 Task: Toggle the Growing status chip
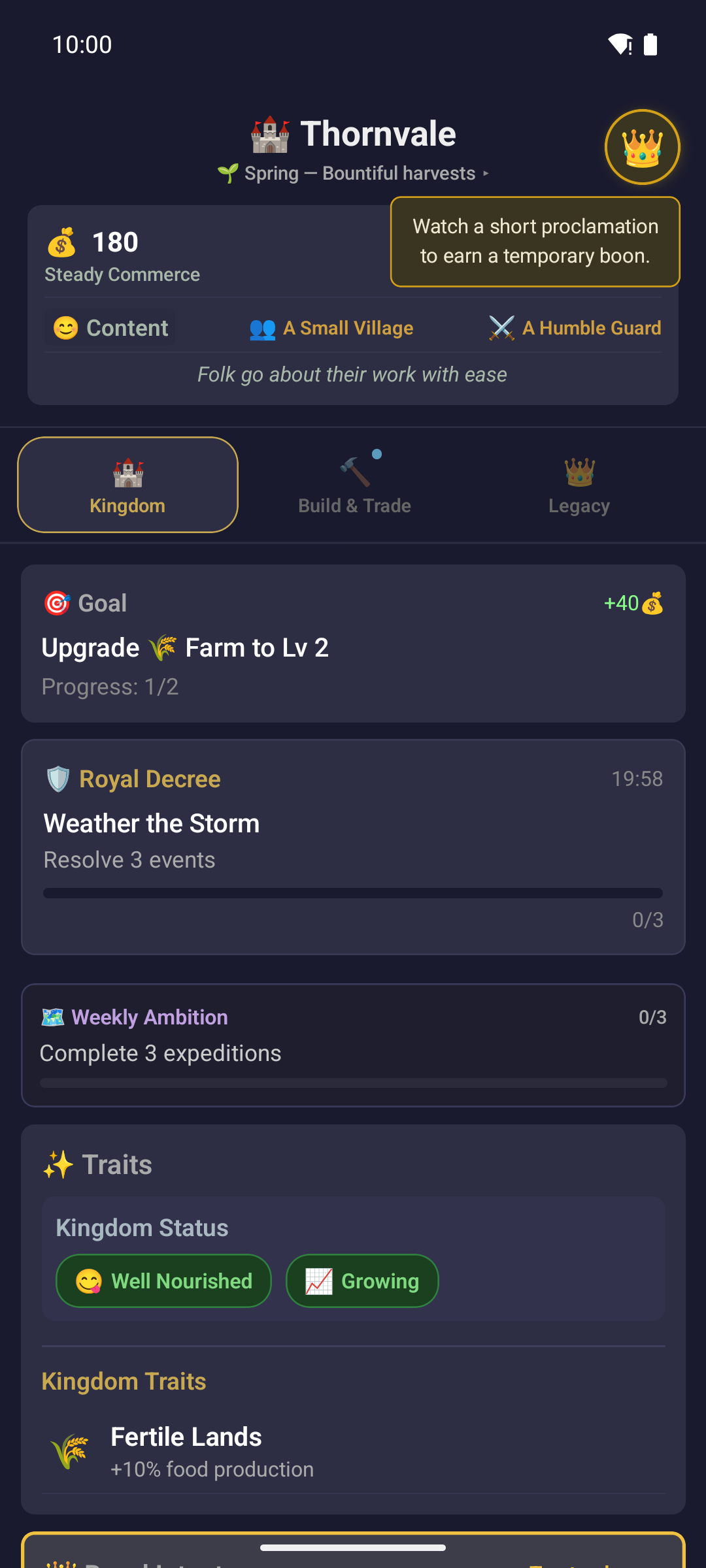(x=361, y=1281)
